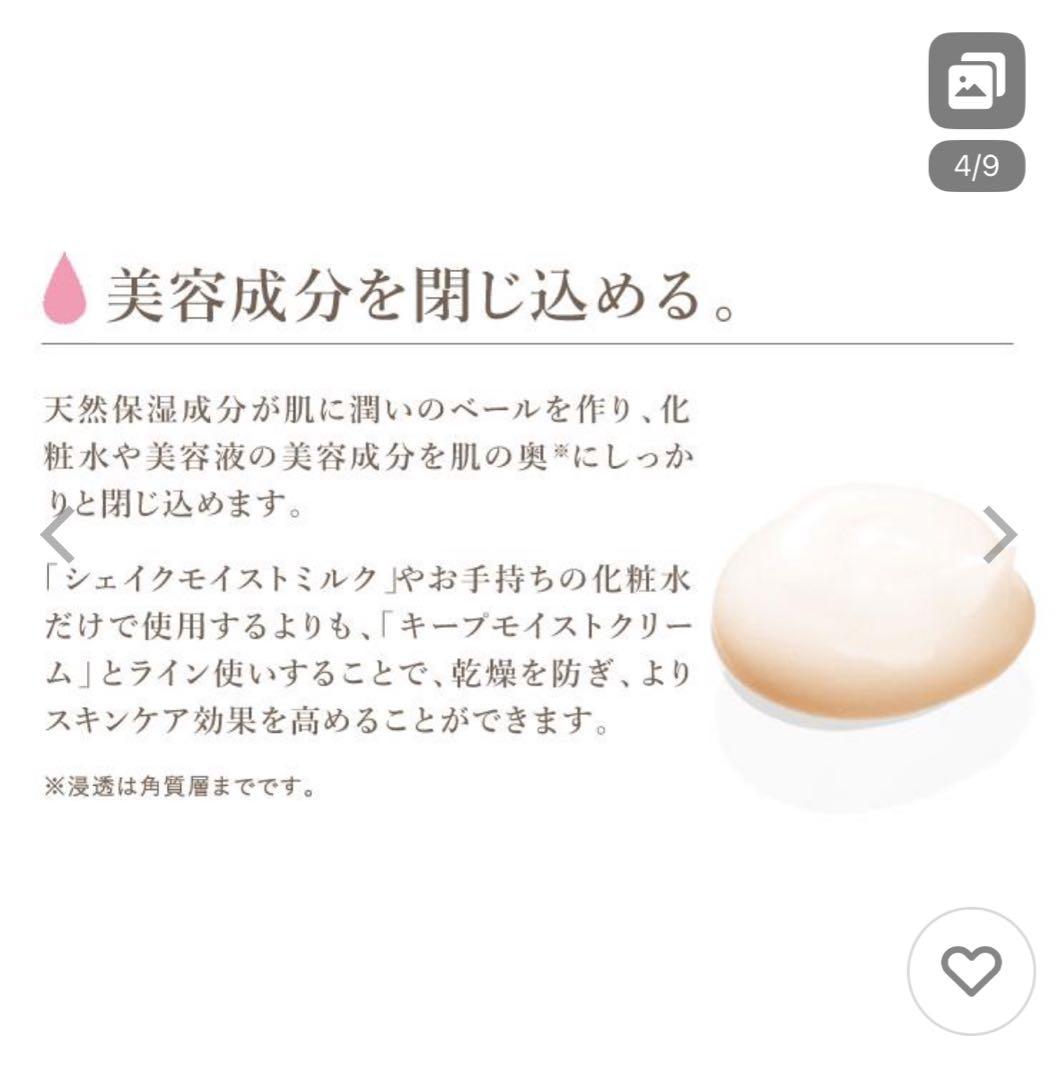Viewport: 1058px width, 1080px height.
Task: Click the droplet mark beside the headline
Action: click(63, 288)
